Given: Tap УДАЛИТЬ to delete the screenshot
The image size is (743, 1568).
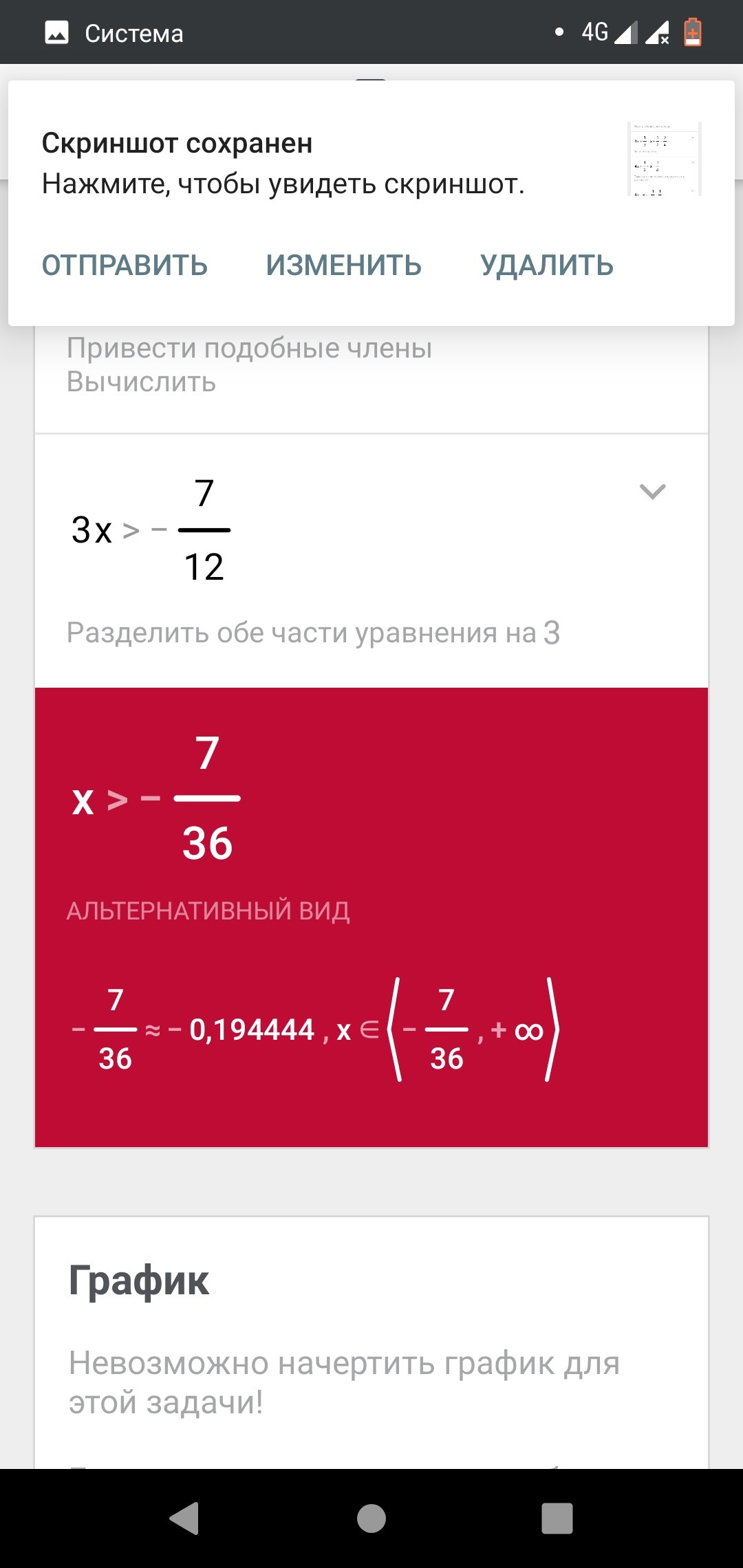Looking at the screenshot, I should (547, 265).
